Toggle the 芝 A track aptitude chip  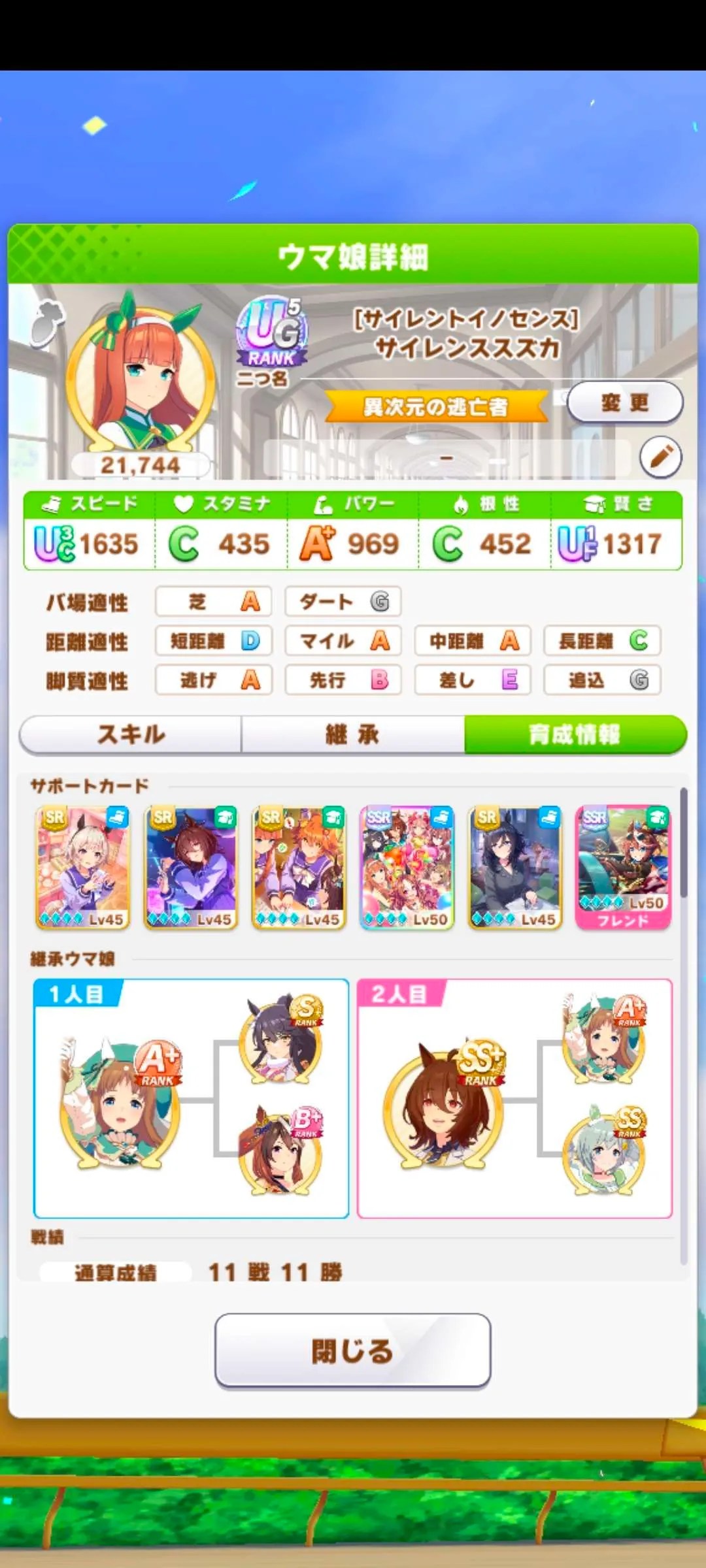tap(213, 602)
